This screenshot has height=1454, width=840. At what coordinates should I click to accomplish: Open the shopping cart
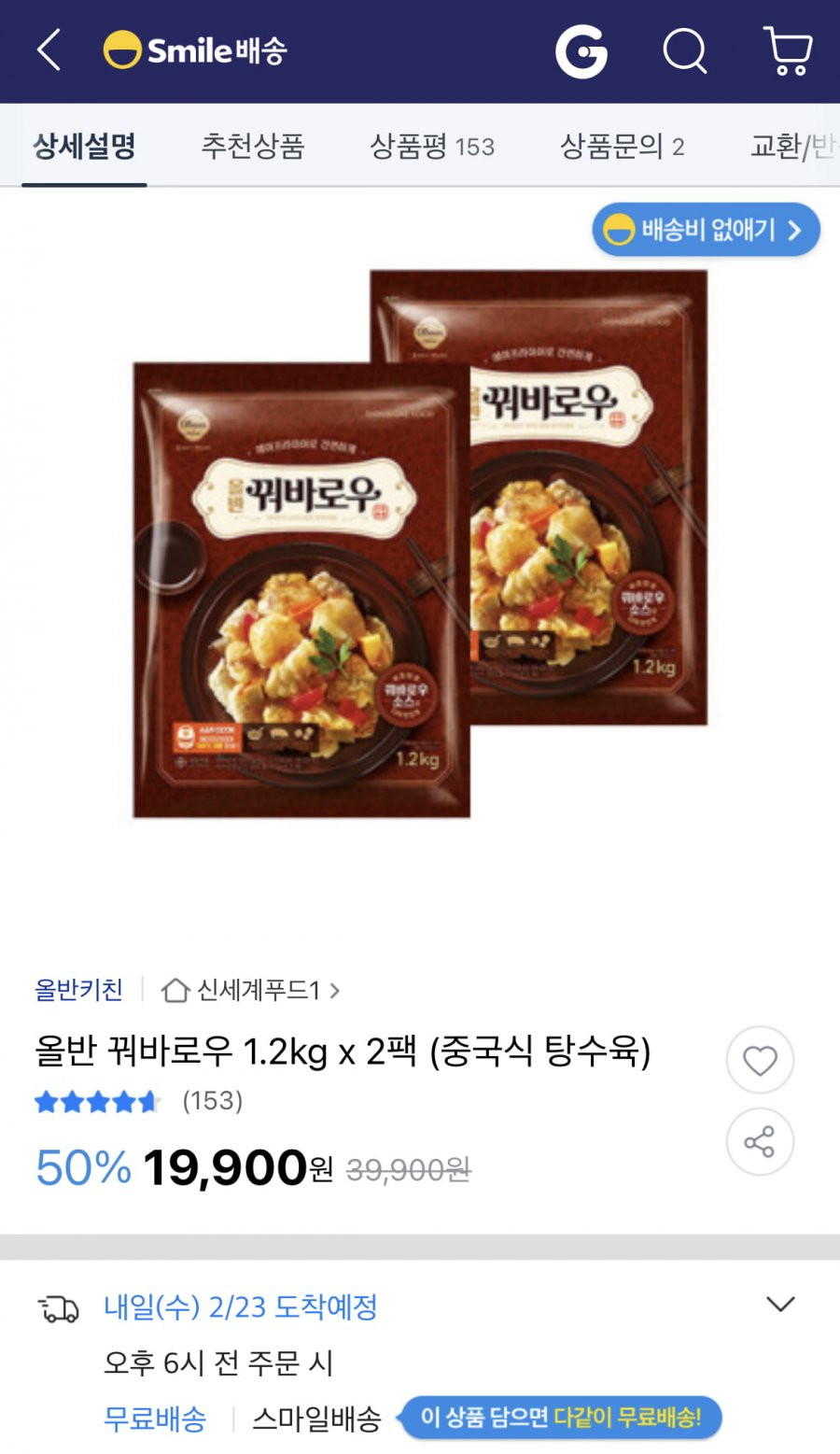(x=788, y=50)
